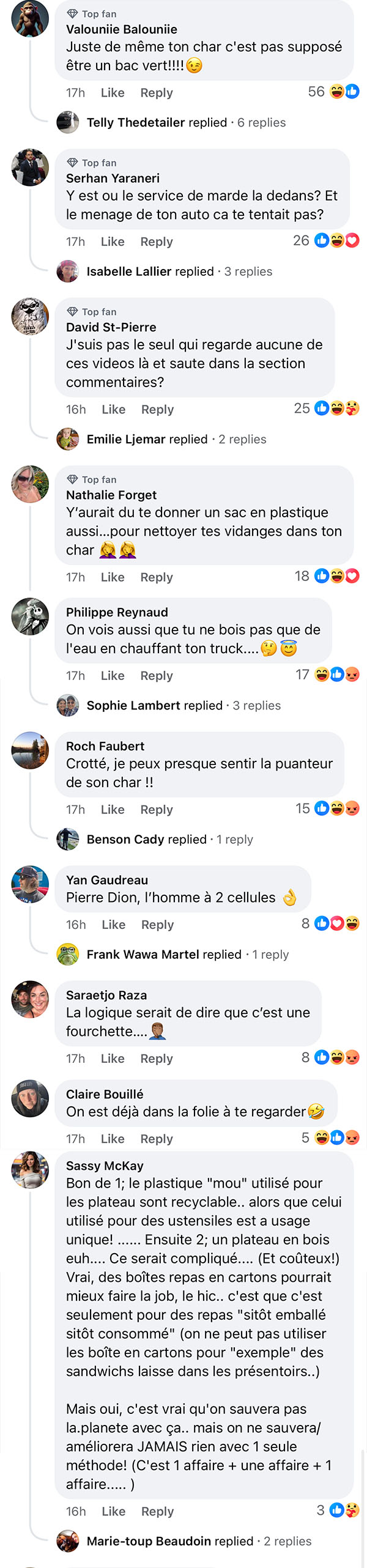Like David St-Pierre's comment

coord(114,409)
